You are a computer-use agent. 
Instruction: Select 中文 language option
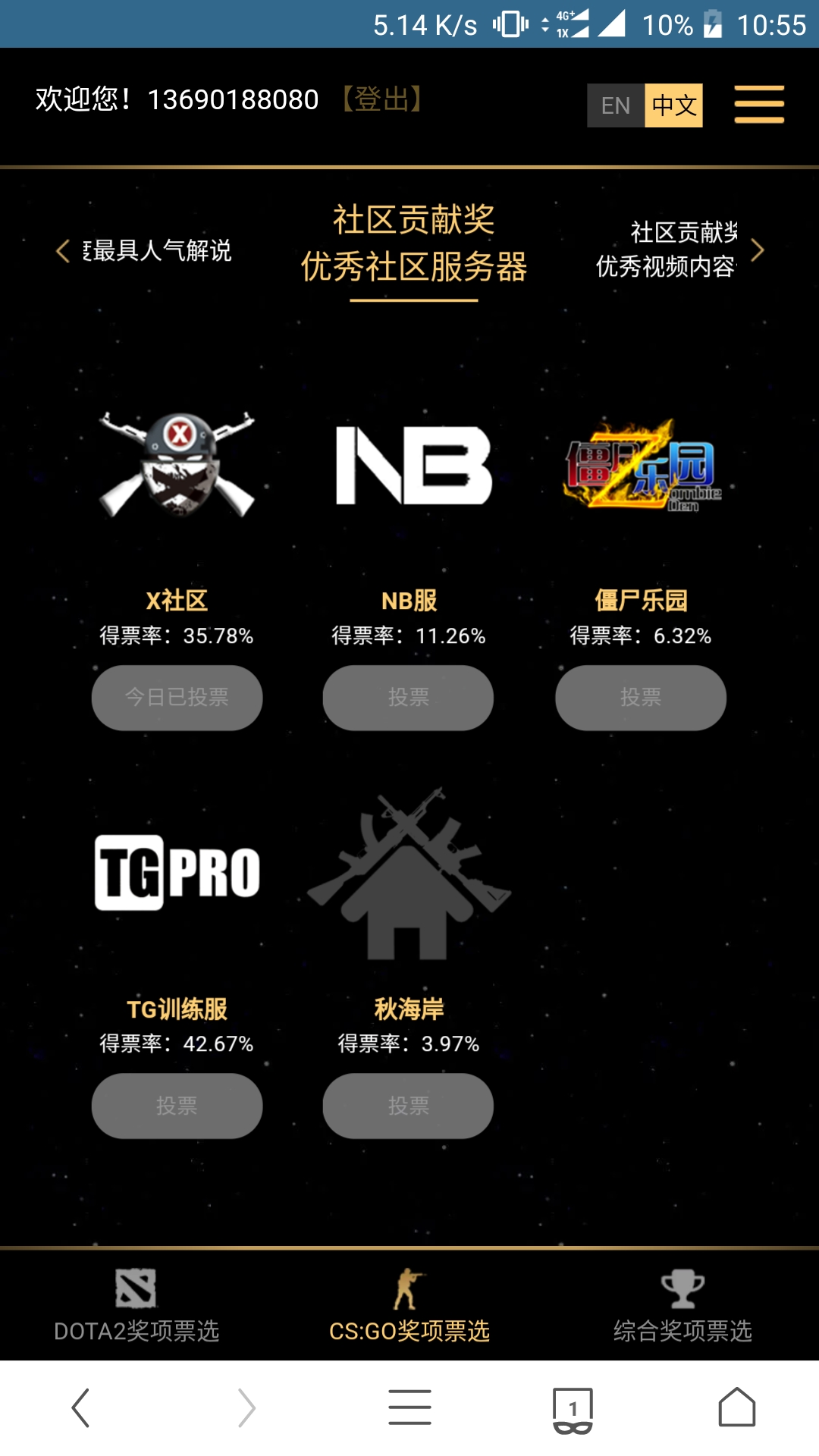tap(673, 105)
